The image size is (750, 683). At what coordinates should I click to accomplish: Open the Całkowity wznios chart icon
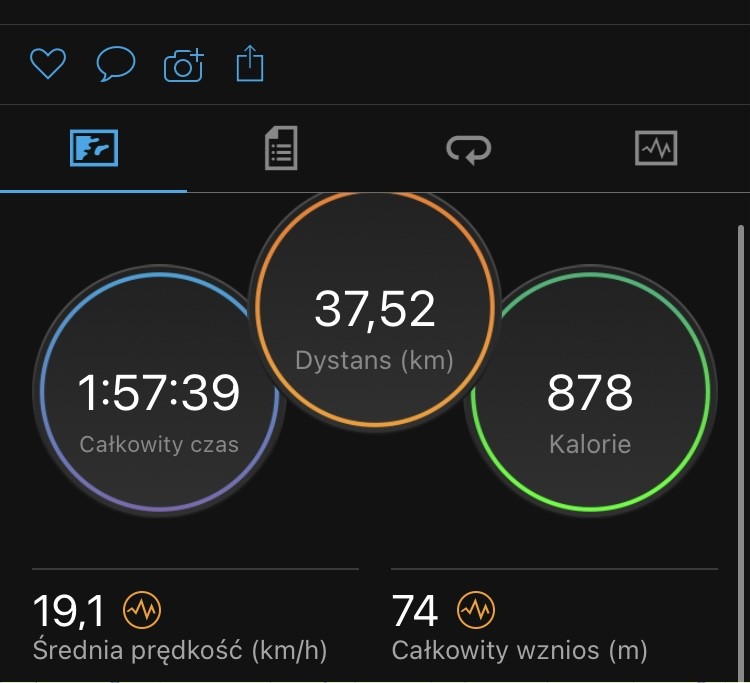point(476,609)
